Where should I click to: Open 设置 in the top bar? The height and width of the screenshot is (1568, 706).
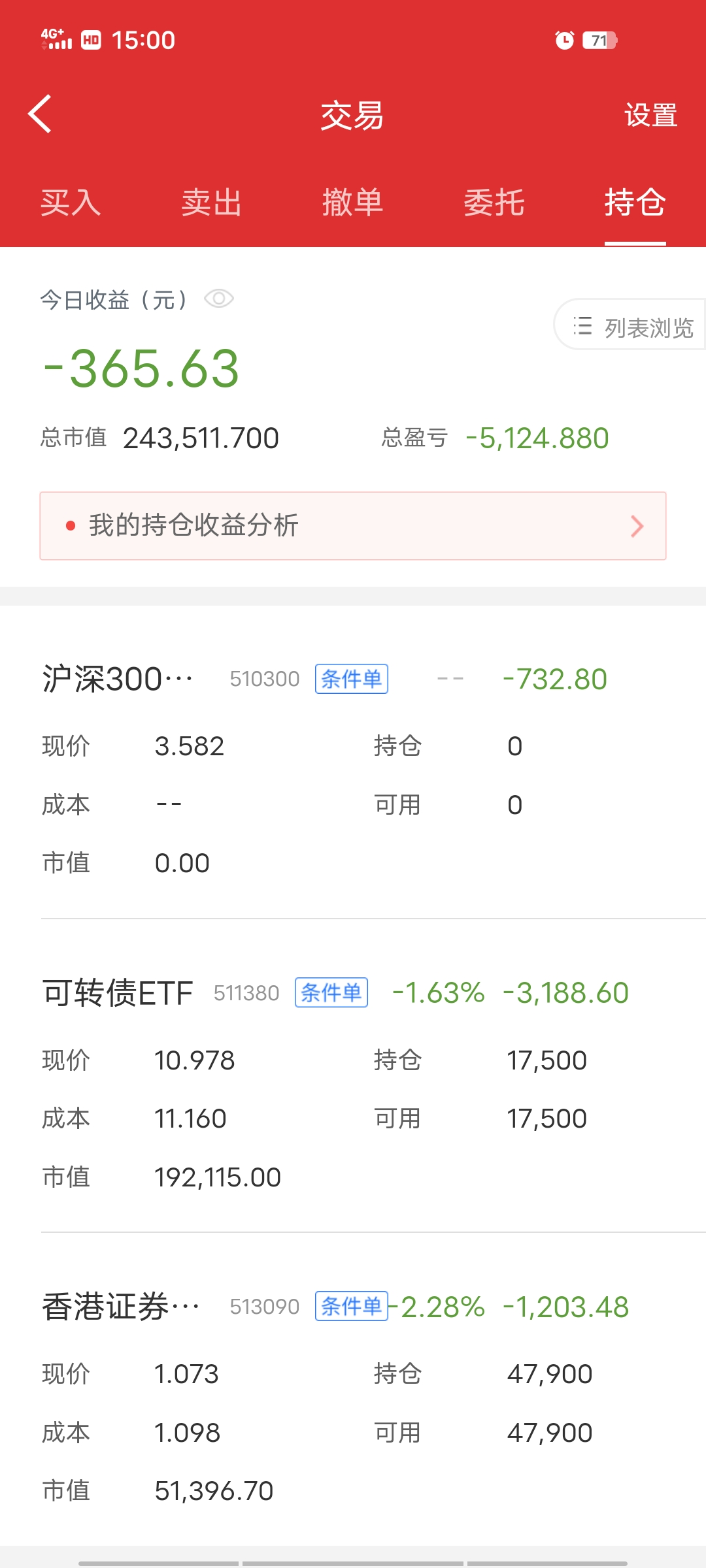click(650, 115)
